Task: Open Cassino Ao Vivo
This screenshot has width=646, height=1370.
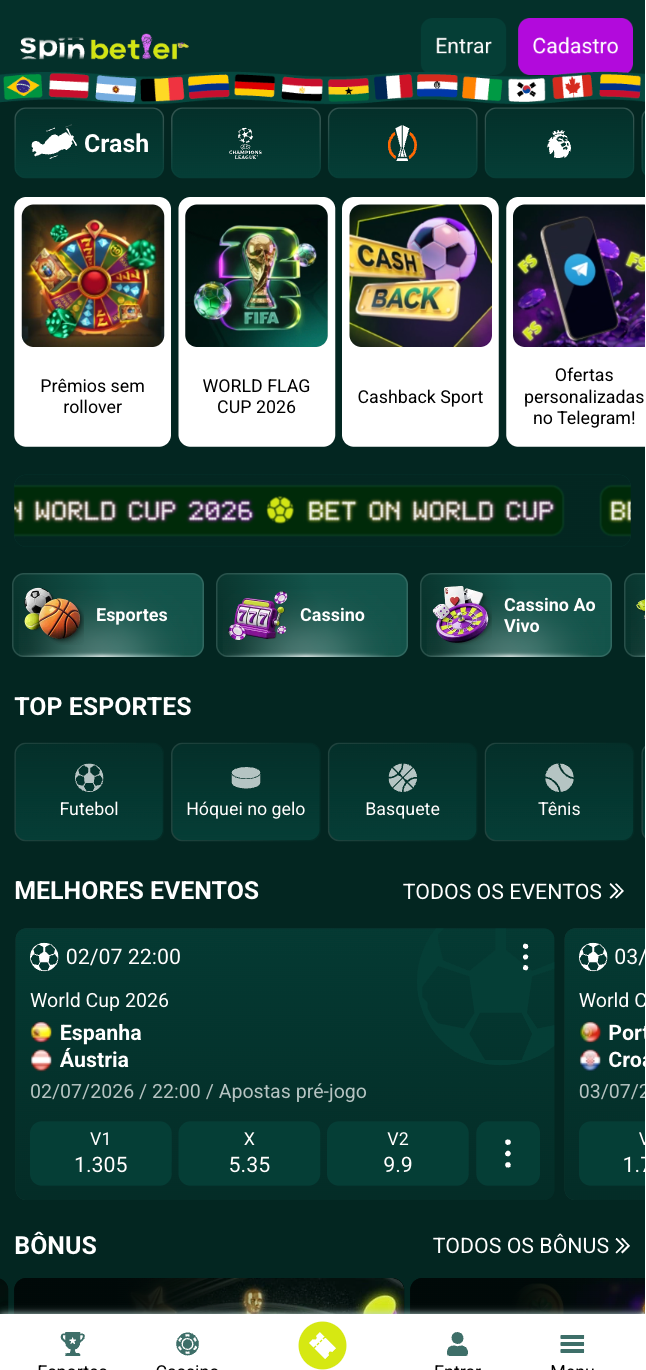Action: click(x=516, y=615)
